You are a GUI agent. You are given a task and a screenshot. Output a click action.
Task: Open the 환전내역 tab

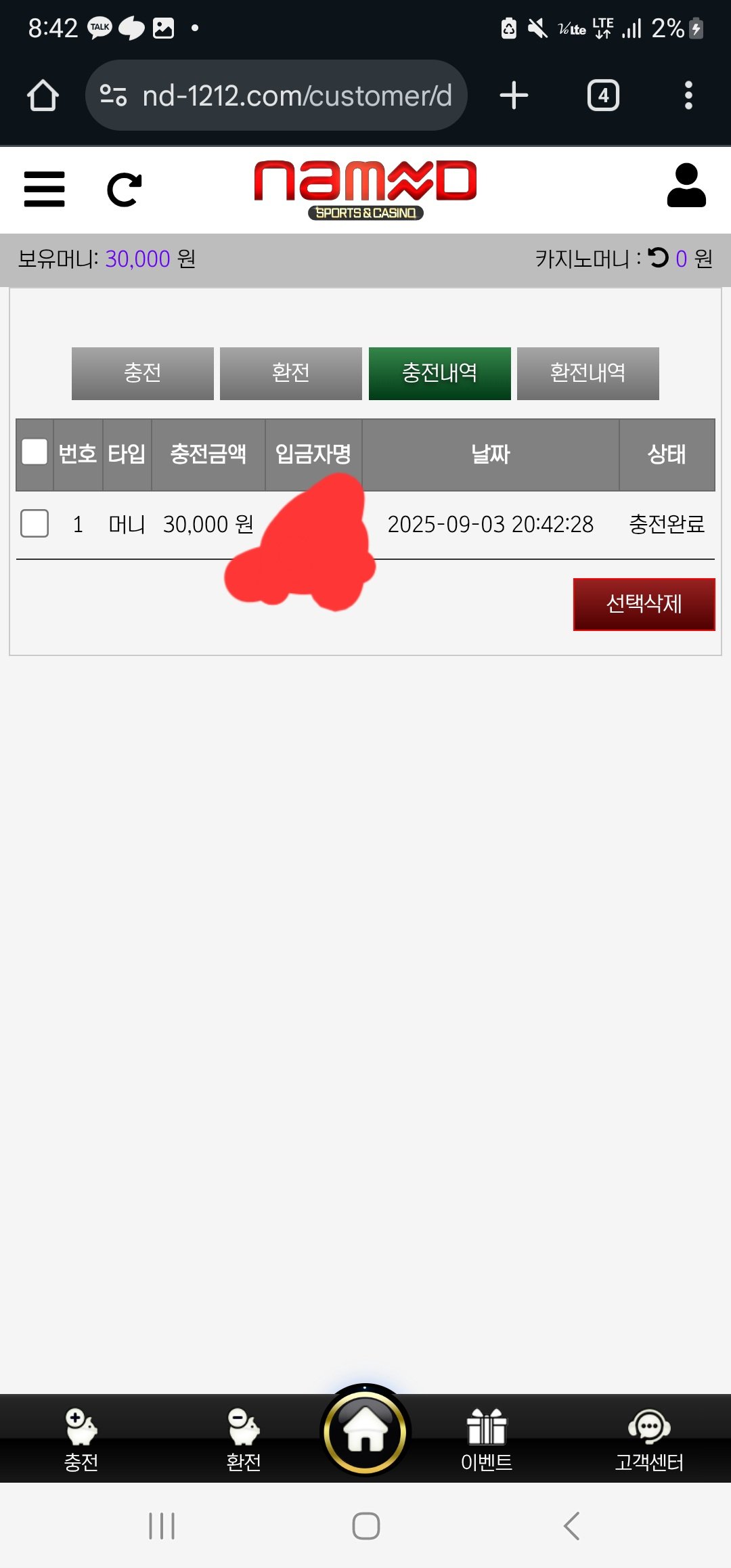pos(588,373)
